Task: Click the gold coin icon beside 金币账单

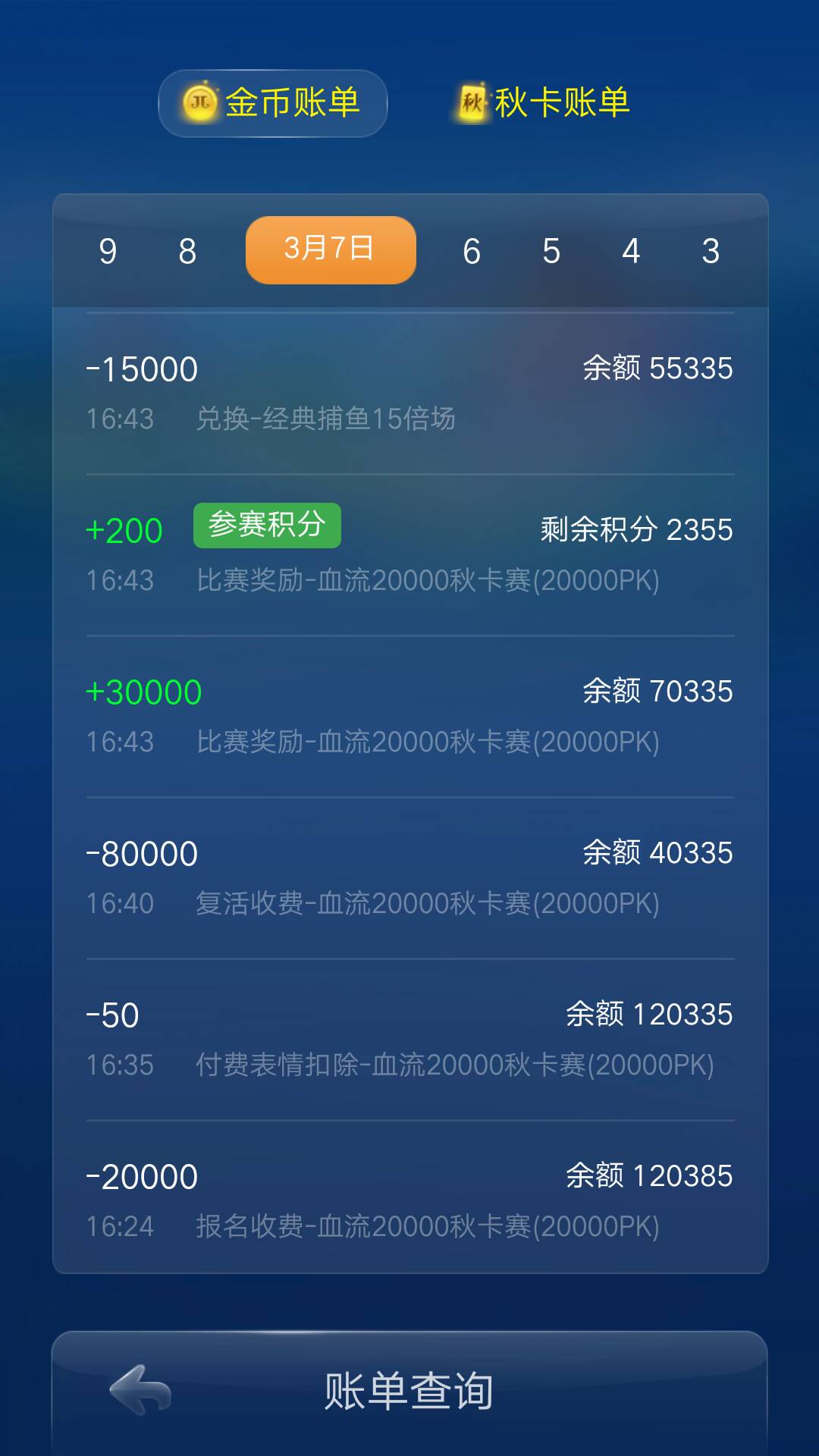Action: (200, 103)
